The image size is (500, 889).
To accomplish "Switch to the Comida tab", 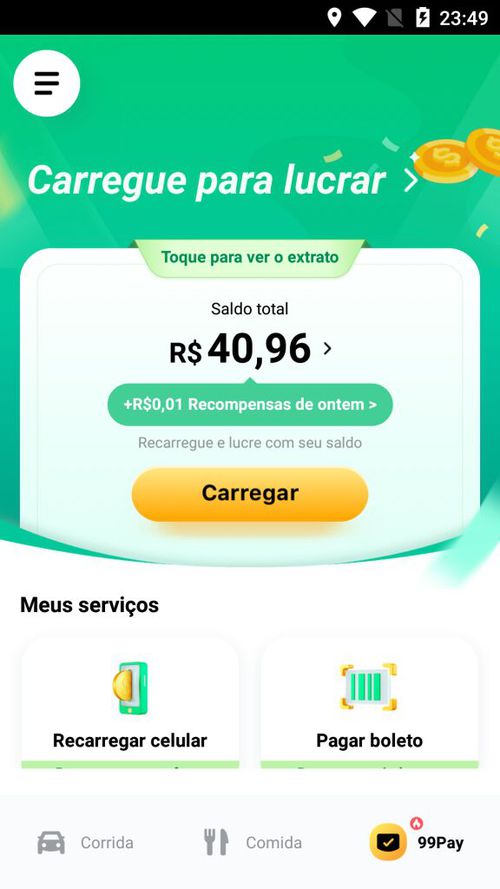I will click(x=253, y=843).
